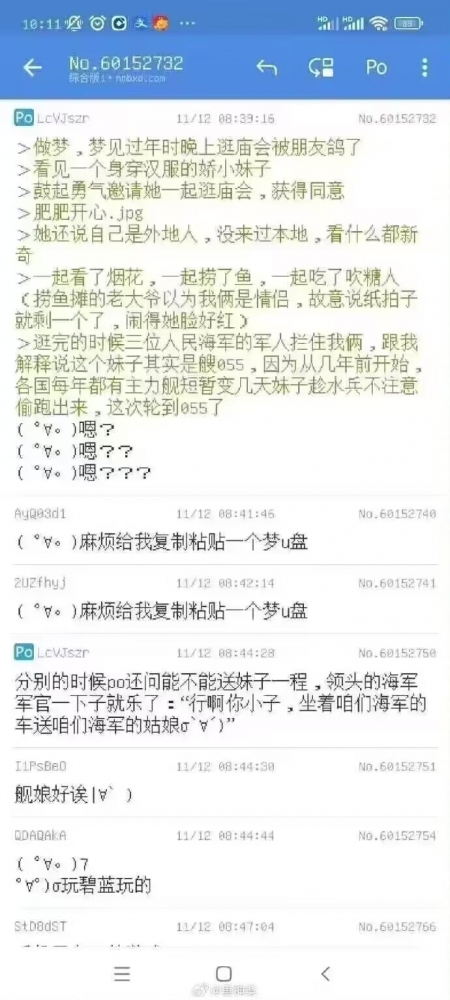Screen dimensions: 450x1000
Task: Reply to thread No.60152732
Action: pos(266,68)
